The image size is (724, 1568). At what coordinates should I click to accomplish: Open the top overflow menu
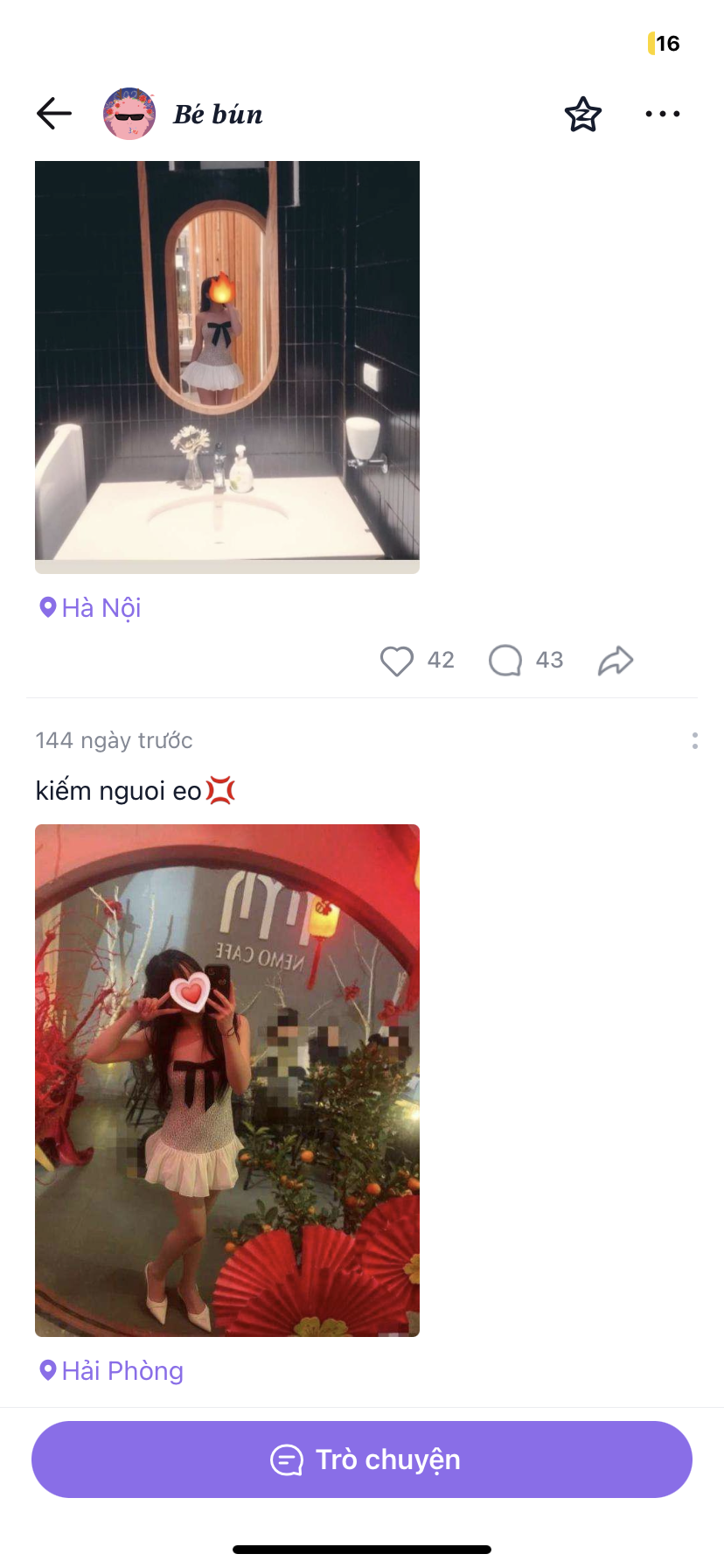pos(662,114)
